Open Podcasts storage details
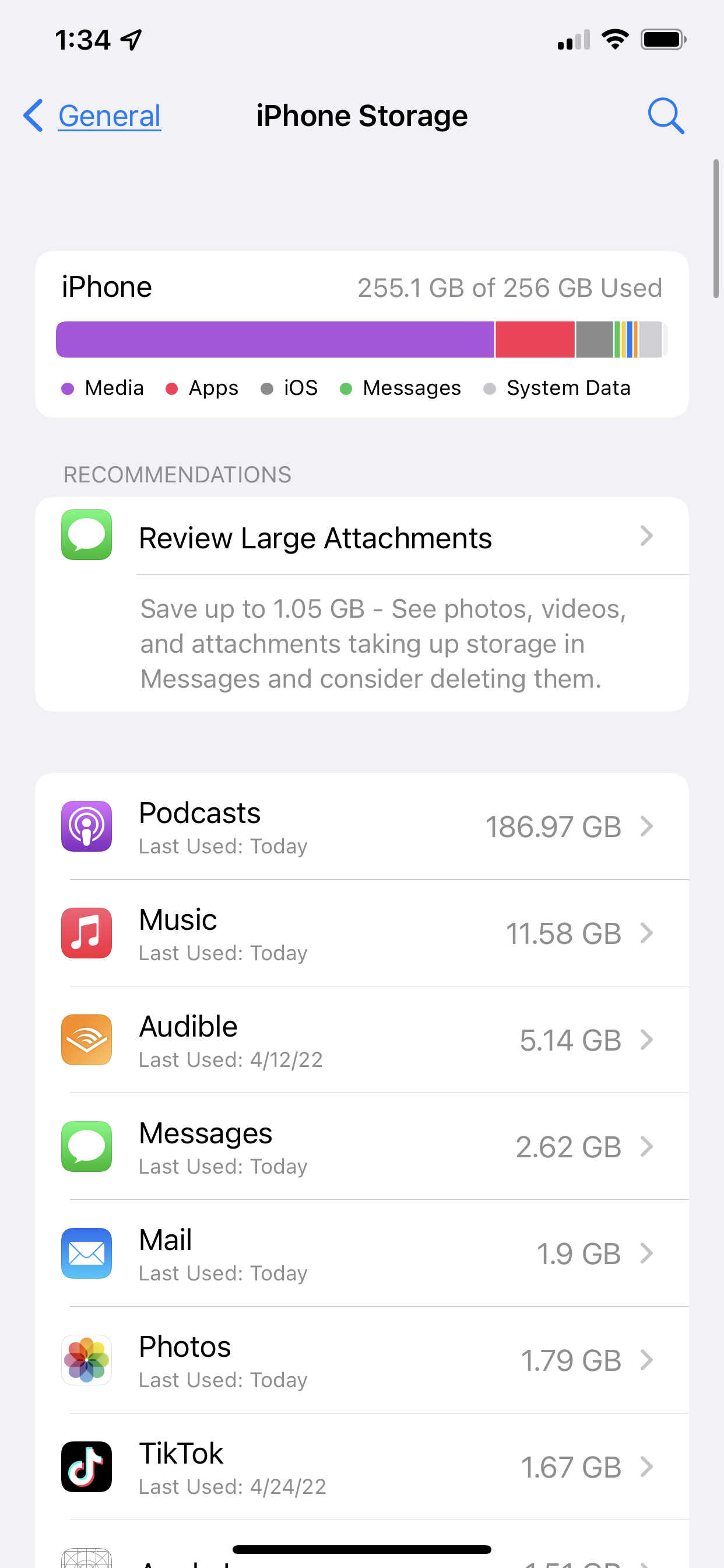 pos(361,827)
